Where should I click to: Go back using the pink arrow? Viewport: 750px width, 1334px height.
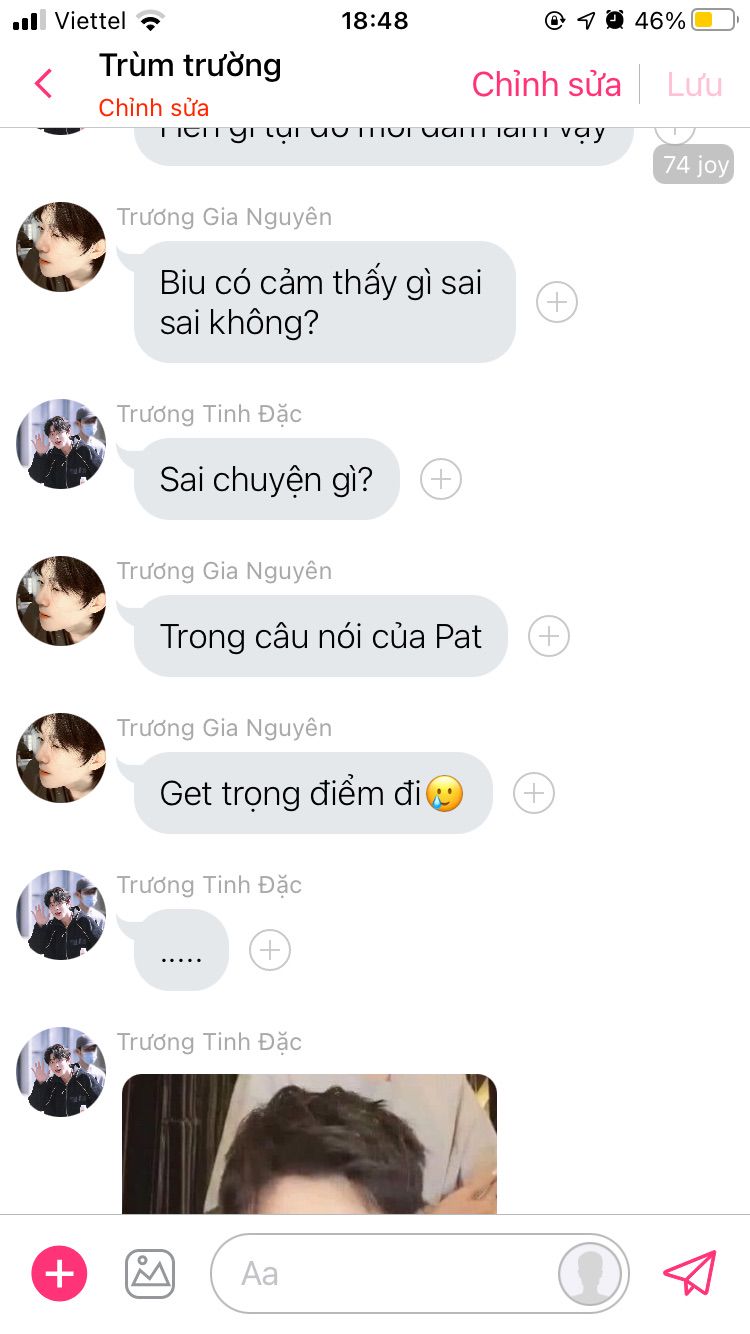43,83
